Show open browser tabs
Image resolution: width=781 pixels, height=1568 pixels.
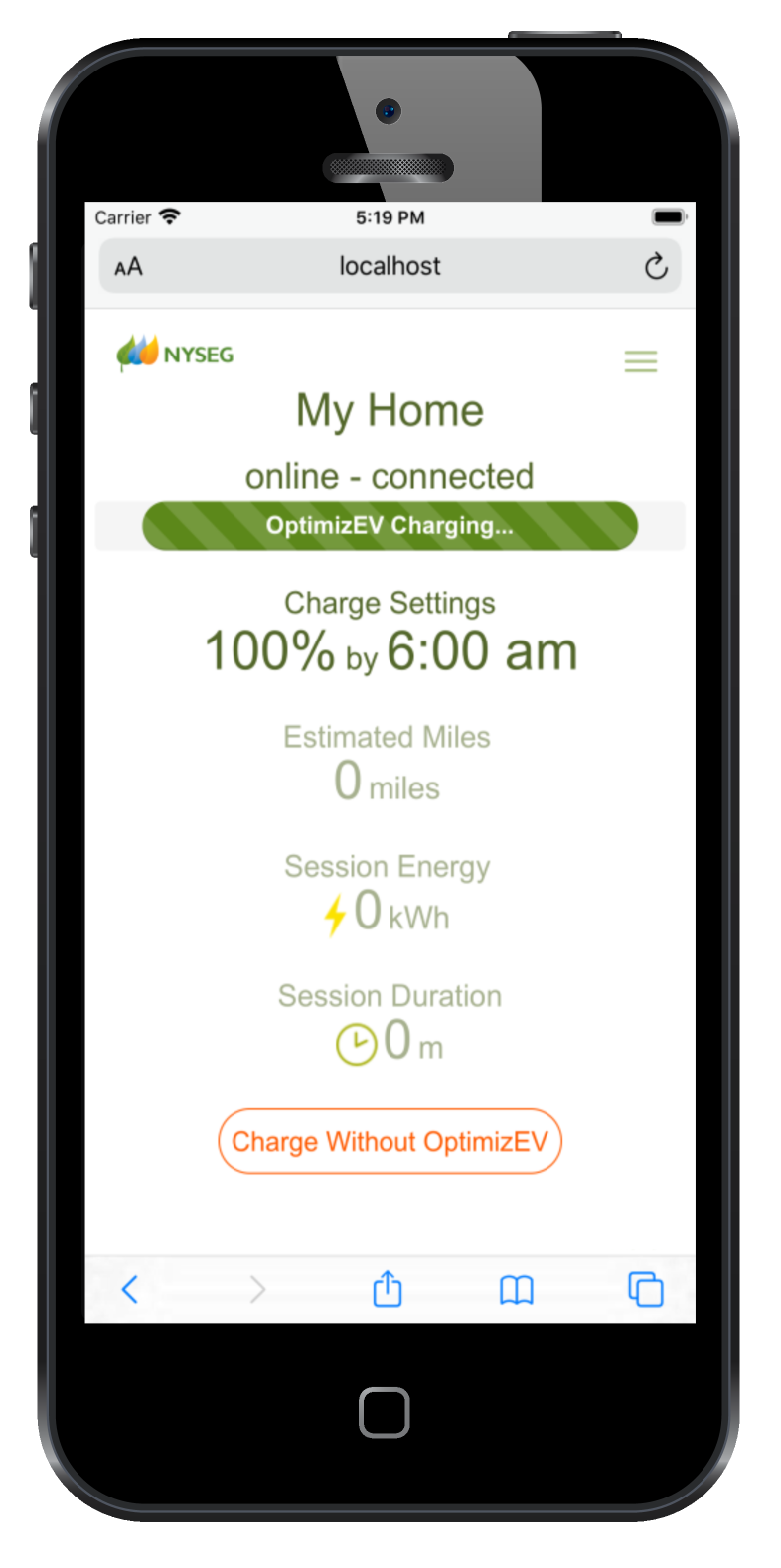click(x=645, y=1289)
